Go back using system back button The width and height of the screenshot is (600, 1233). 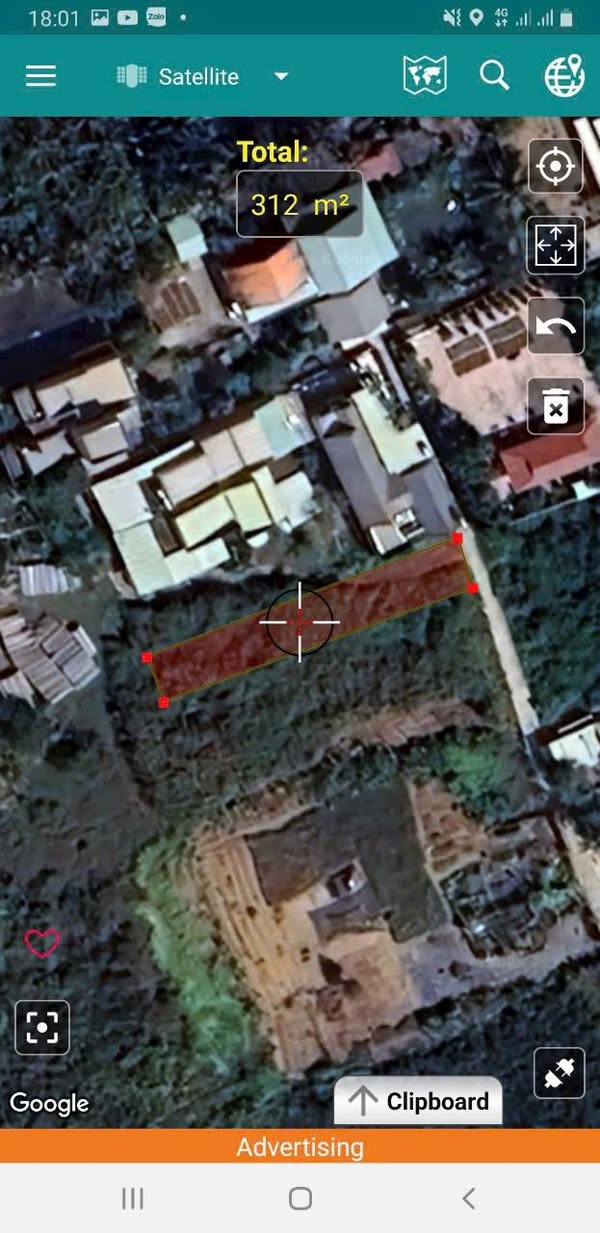(468, 1198)
